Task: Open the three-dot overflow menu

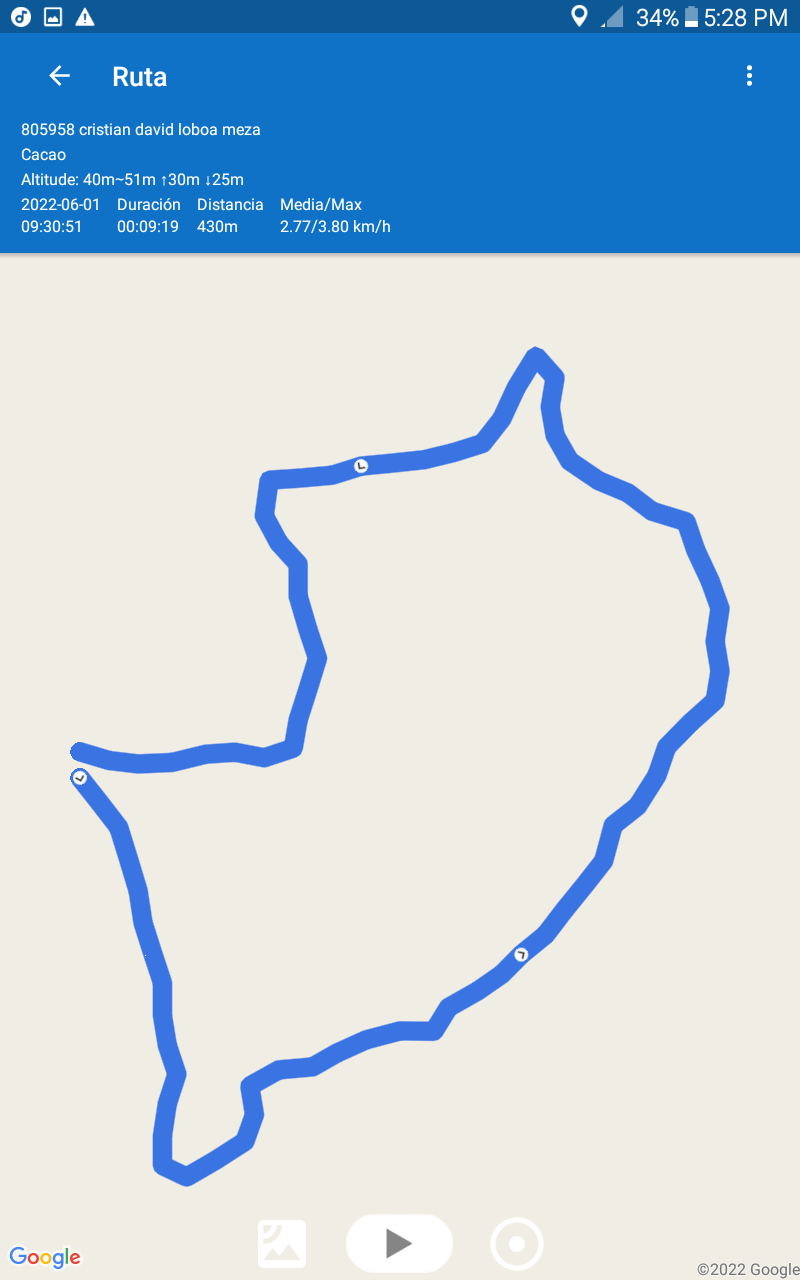Action: [749, 76]
